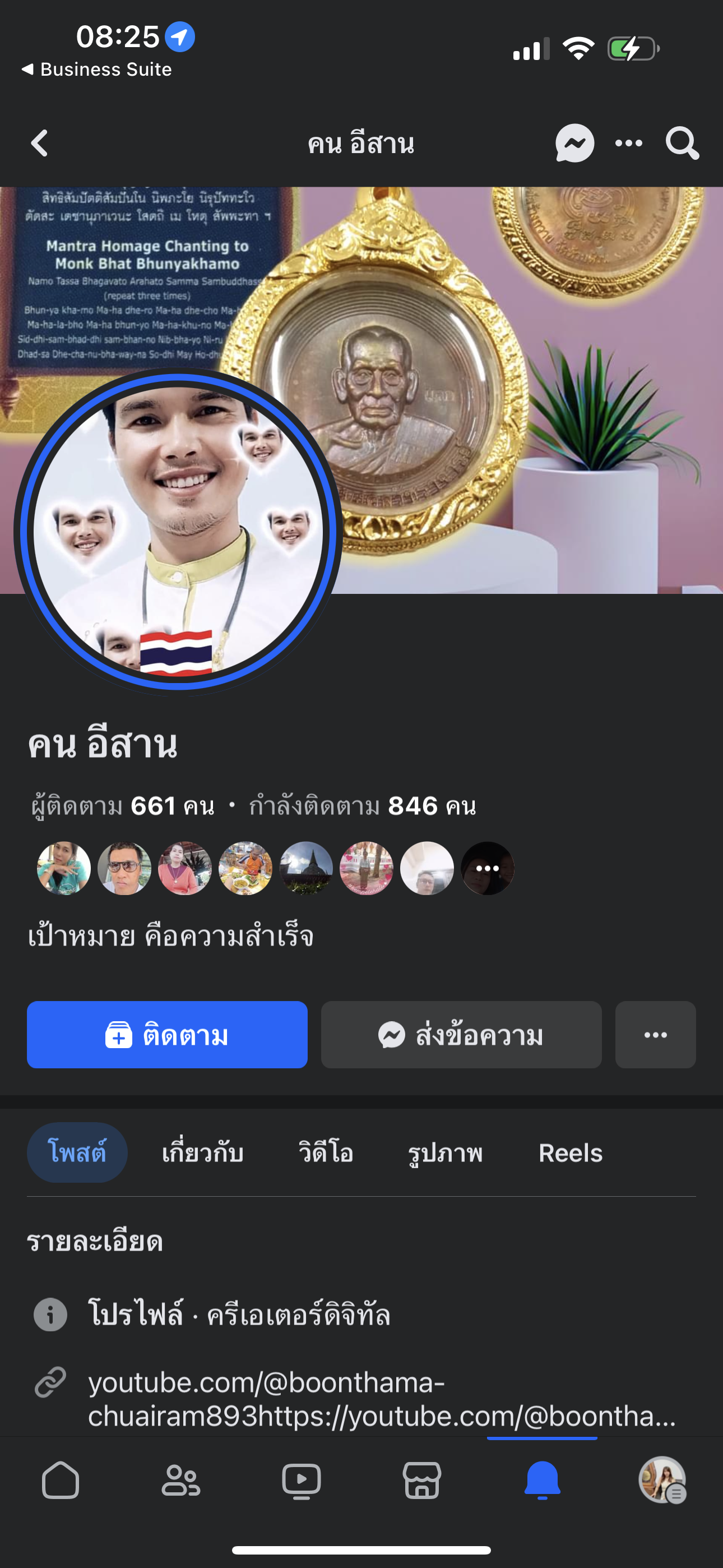
Task: Open the Marketplace tab
Action: click(421, 1481)
